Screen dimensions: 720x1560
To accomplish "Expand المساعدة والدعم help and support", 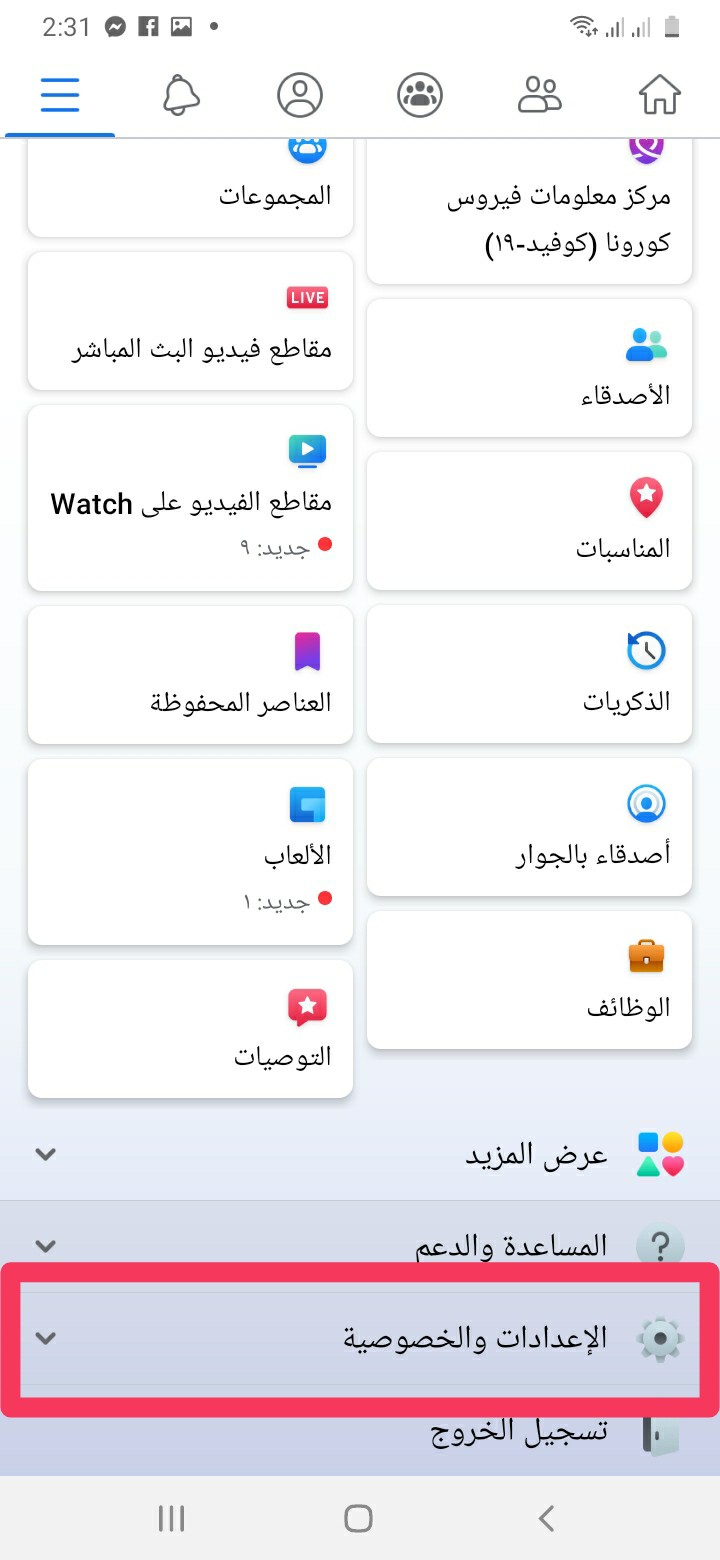I will (360, 1246).
